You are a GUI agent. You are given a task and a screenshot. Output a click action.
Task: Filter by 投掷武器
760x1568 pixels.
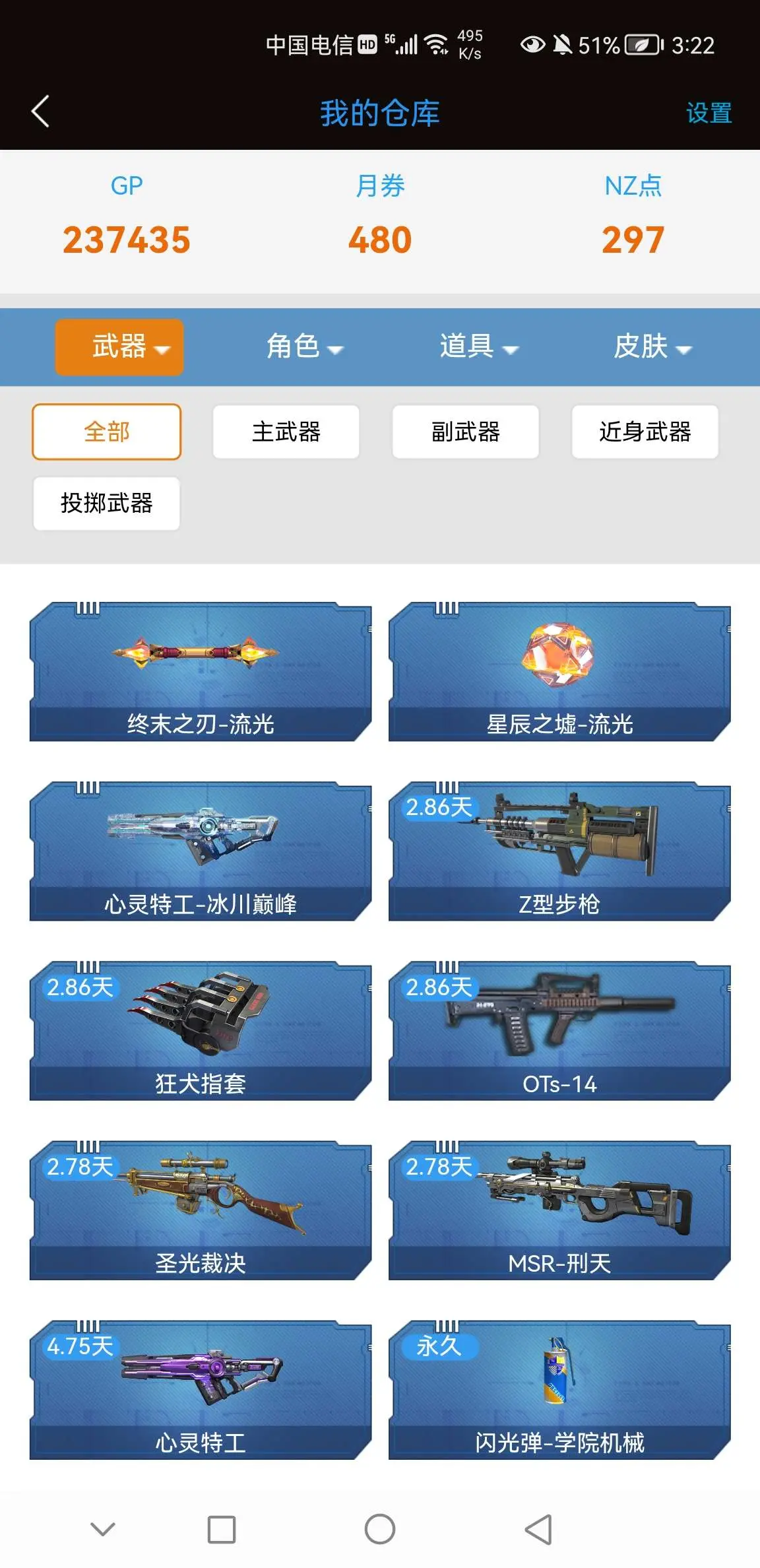[x=106, y=504]
